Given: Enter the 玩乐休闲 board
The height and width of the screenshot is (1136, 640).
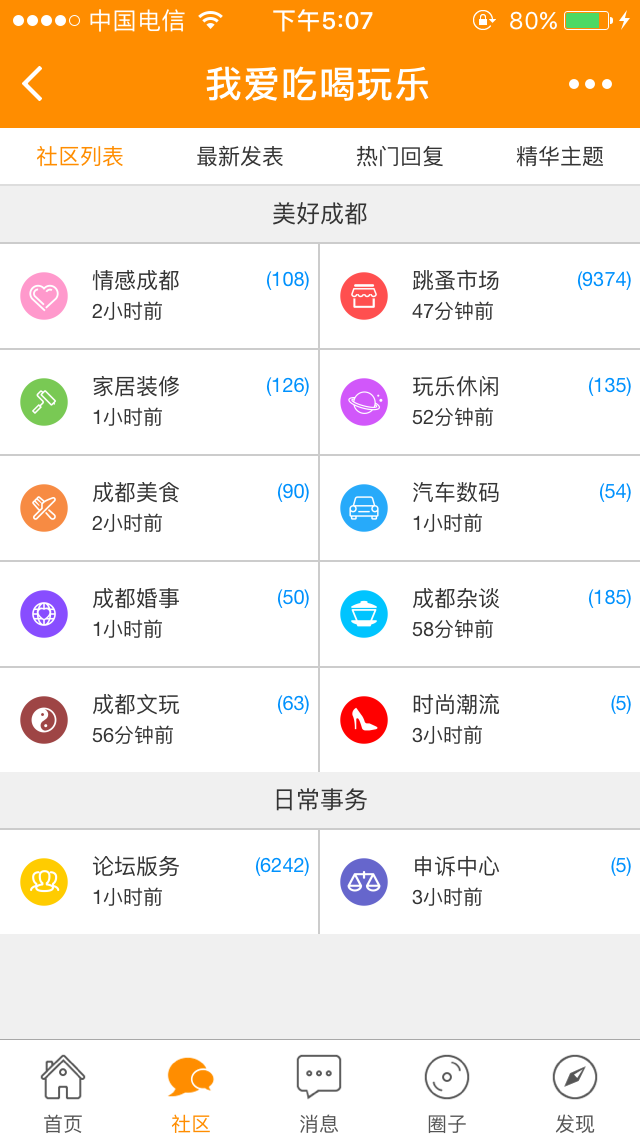Looking at the screenshot, I should [480, 402].
